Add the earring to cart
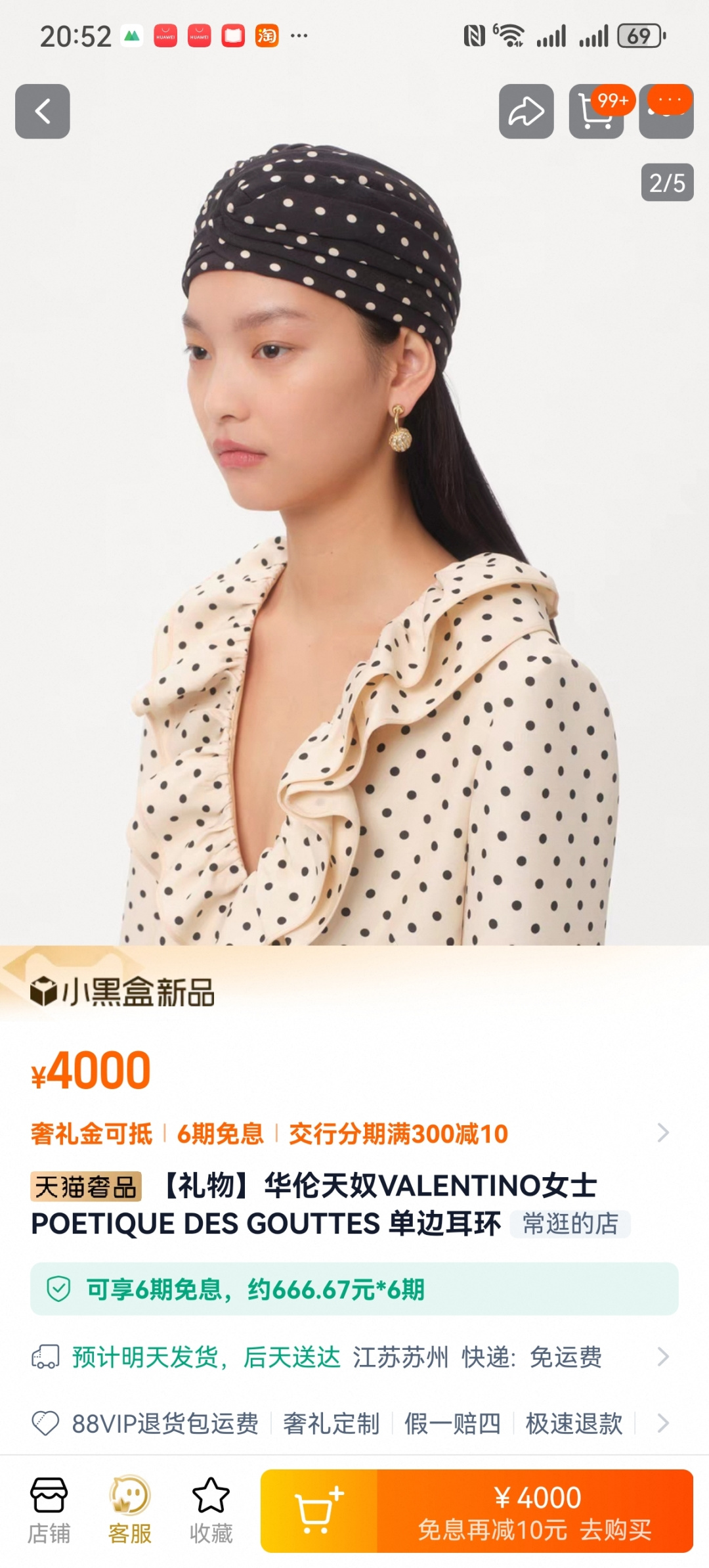The width and height of the screenshot is (709, 1568). pyautogui.click(x=319, y=1511)
